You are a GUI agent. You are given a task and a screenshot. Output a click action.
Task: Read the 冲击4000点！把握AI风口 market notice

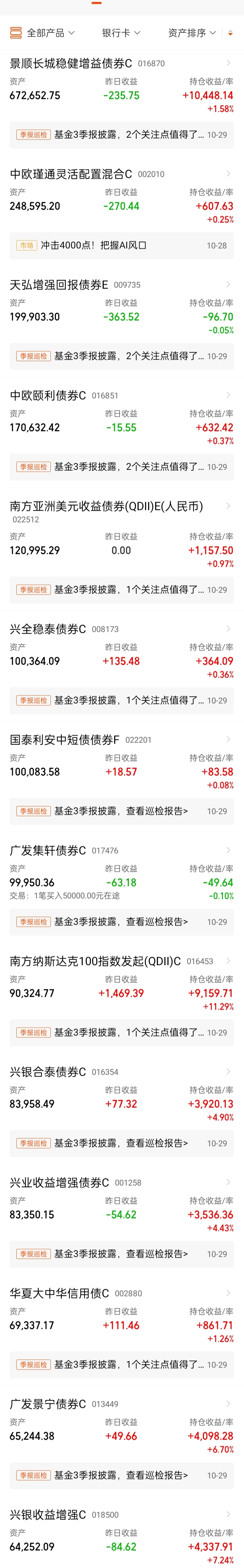[x=122, y=245]
